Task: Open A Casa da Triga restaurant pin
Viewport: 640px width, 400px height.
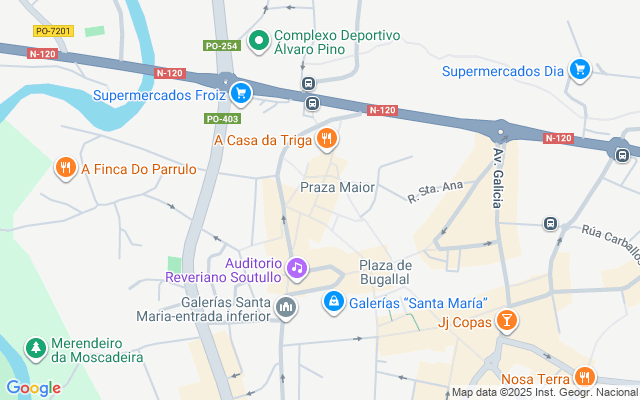Action: point(325,139)
